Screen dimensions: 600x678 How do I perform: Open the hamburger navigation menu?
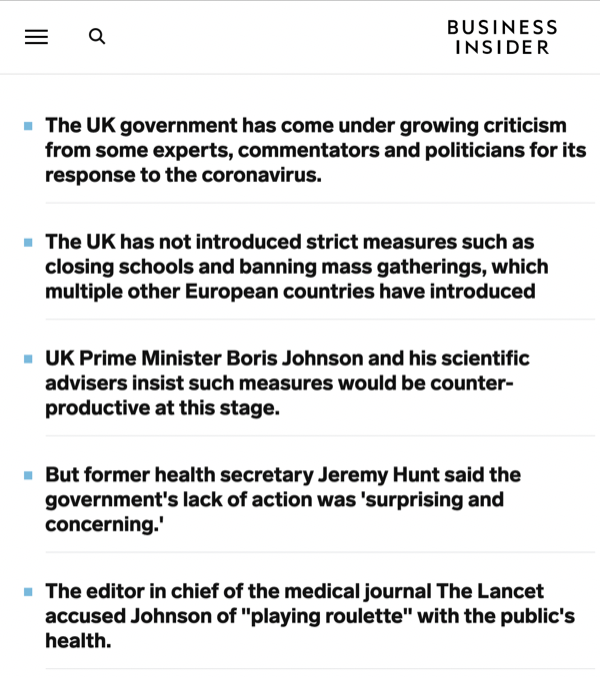click(36, 37)
